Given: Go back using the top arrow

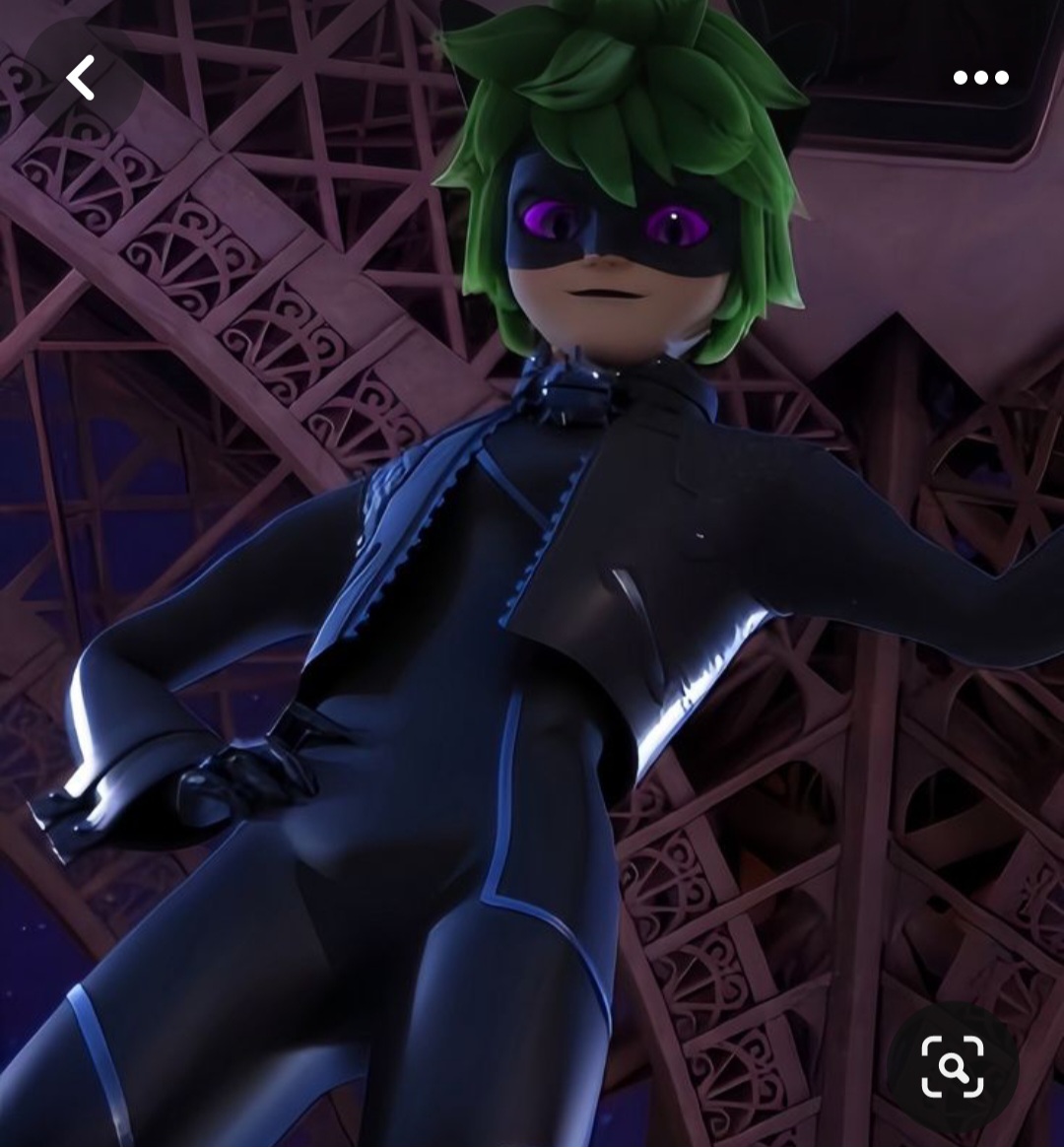Looking at the screenshot, I should (81, 78).
